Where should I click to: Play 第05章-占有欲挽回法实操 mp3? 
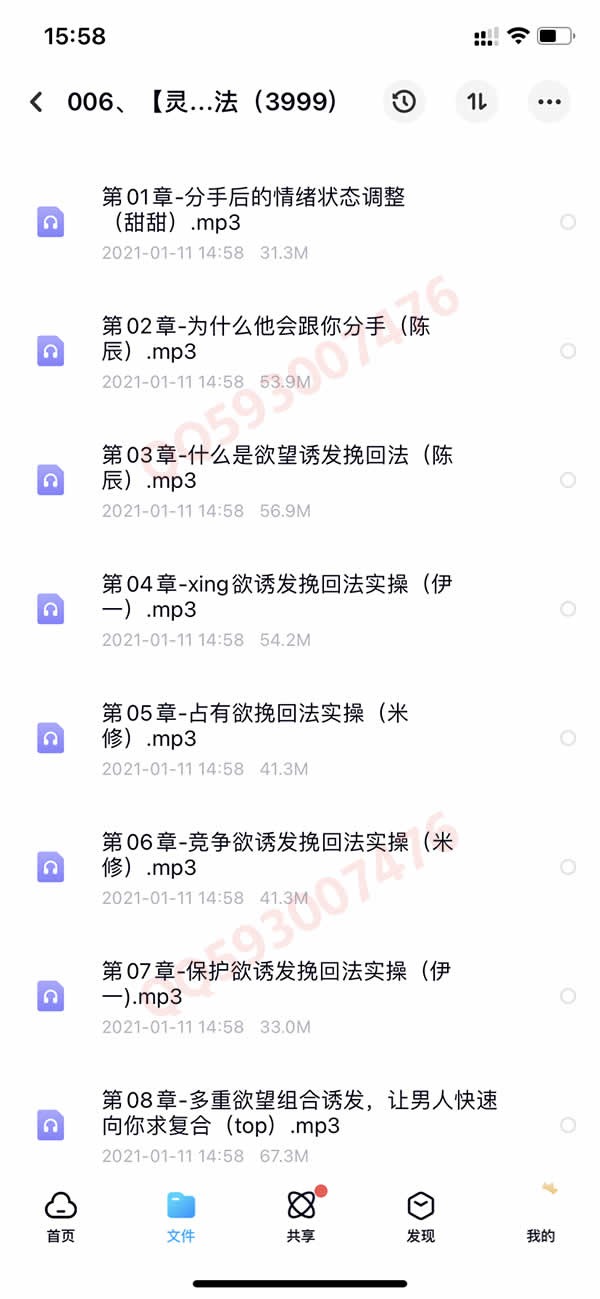pyautogui.click(x=255, y=726)
